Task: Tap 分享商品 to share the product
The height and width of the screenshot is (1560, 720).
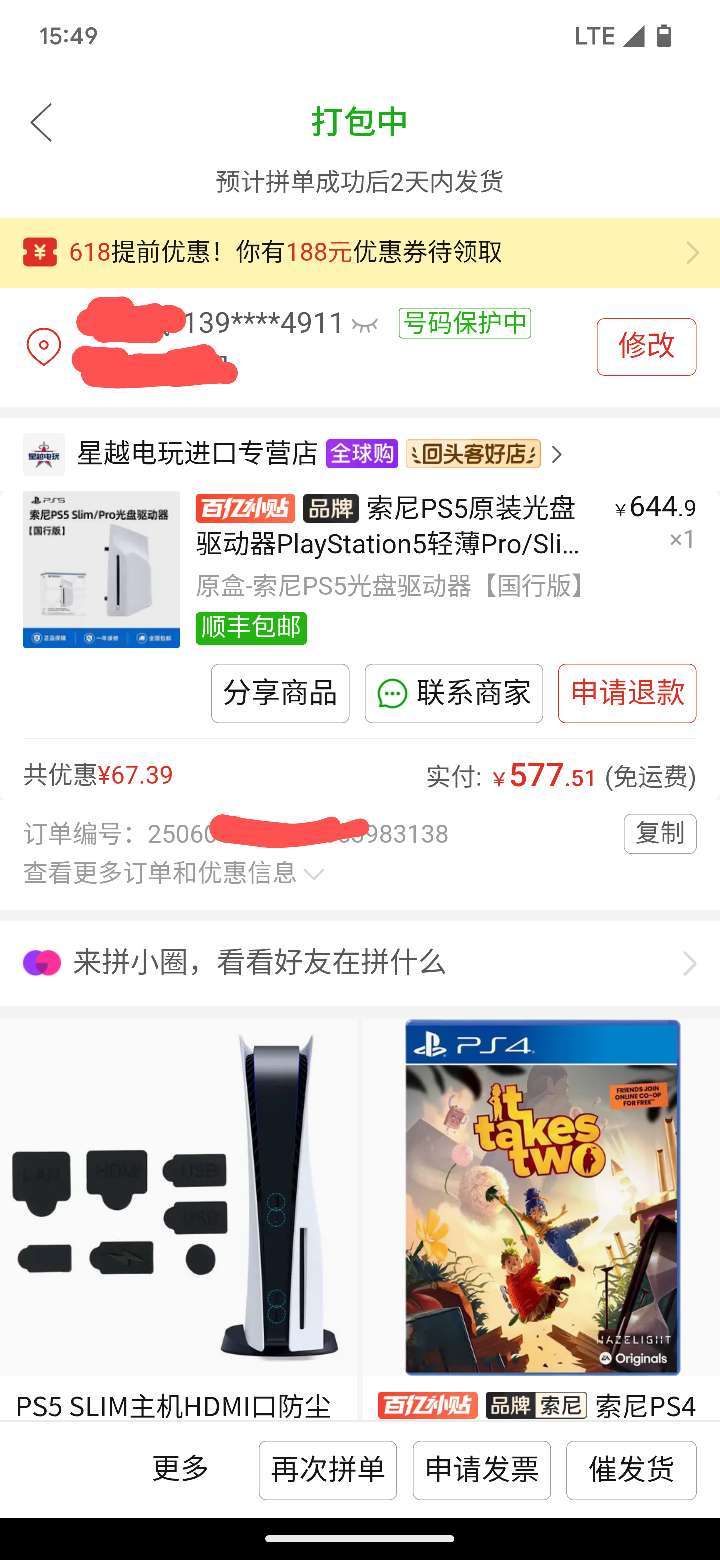Action: tap(280, 693)
